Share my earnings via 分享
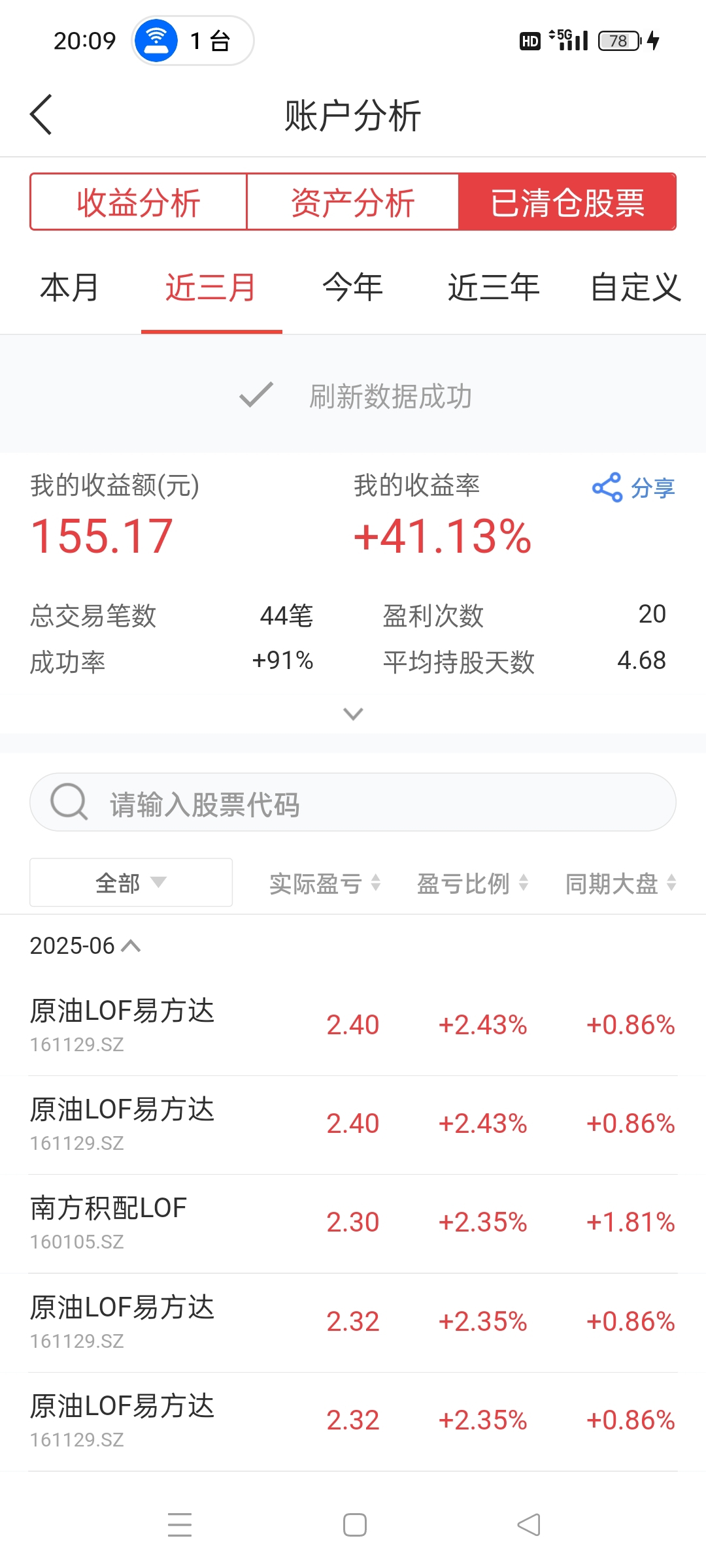Viewport: 706px width, 1568px height. 633,487
